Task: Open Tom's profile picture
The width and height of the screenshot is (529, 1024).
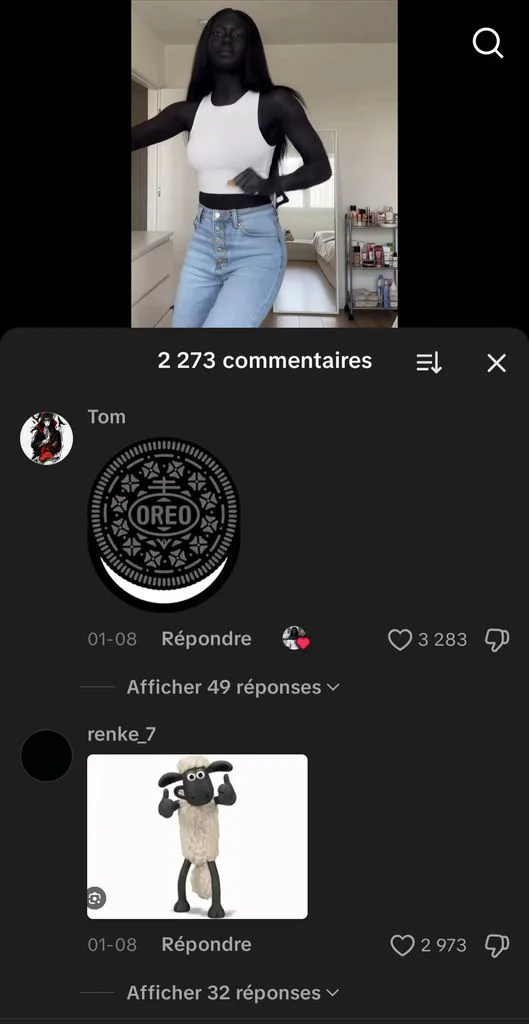Action: (x=46, y=438)
